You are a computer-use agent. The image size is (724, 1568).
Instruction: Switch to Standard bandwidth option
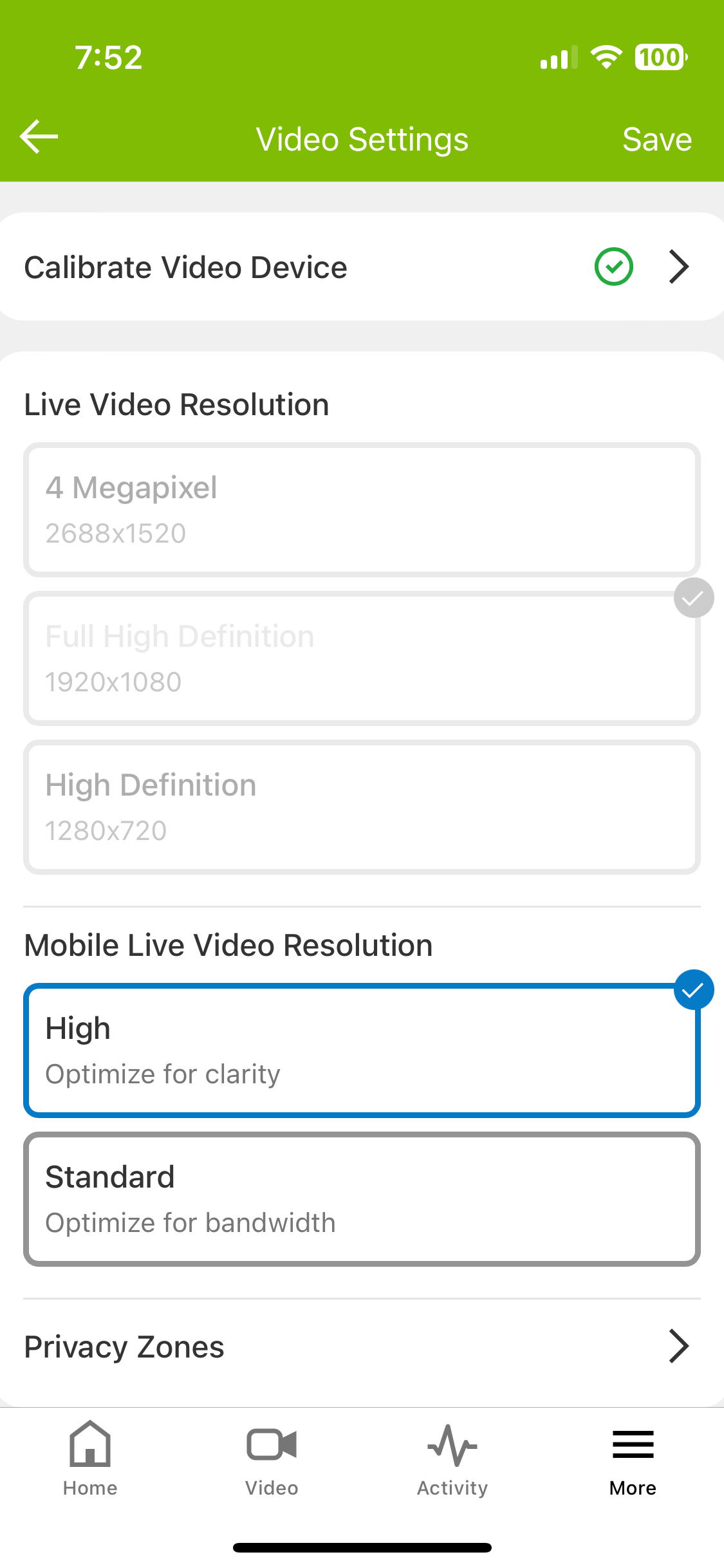(x=362, y=1199)
